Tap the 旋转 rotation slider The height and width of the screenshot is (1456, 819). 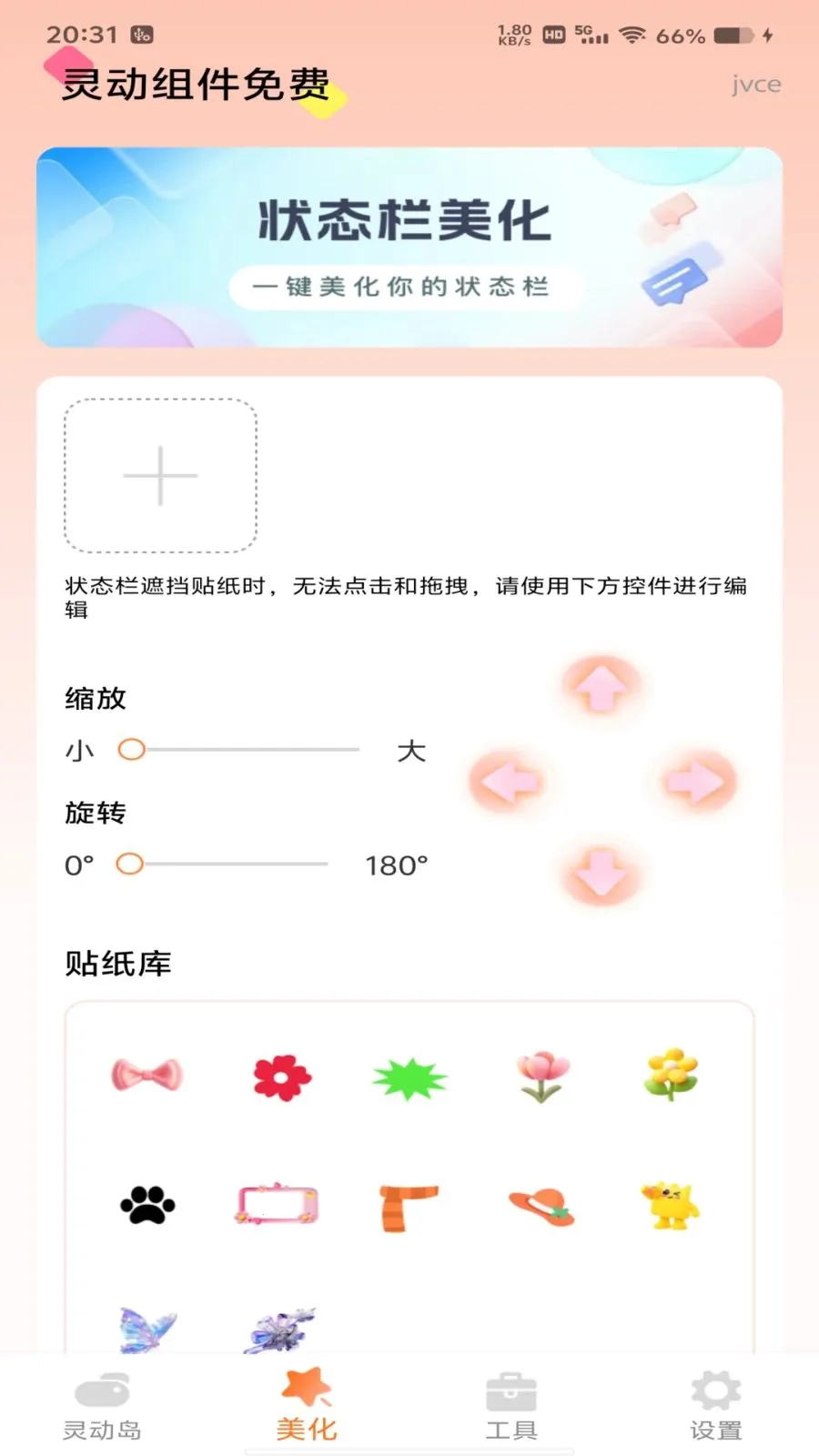coord(227,864)
